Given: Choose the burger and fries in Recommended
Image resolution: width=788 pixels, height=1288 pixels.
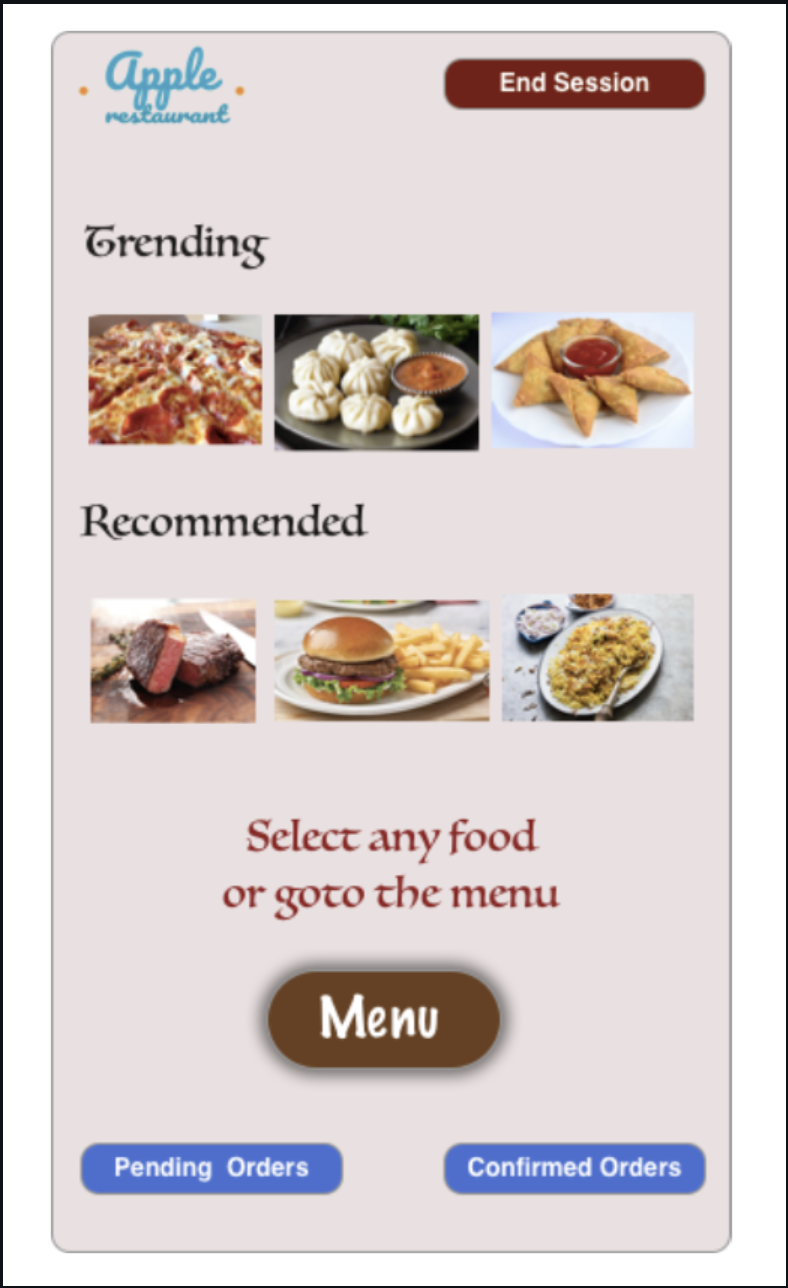Looking at the screenshot, I should 381,660.
